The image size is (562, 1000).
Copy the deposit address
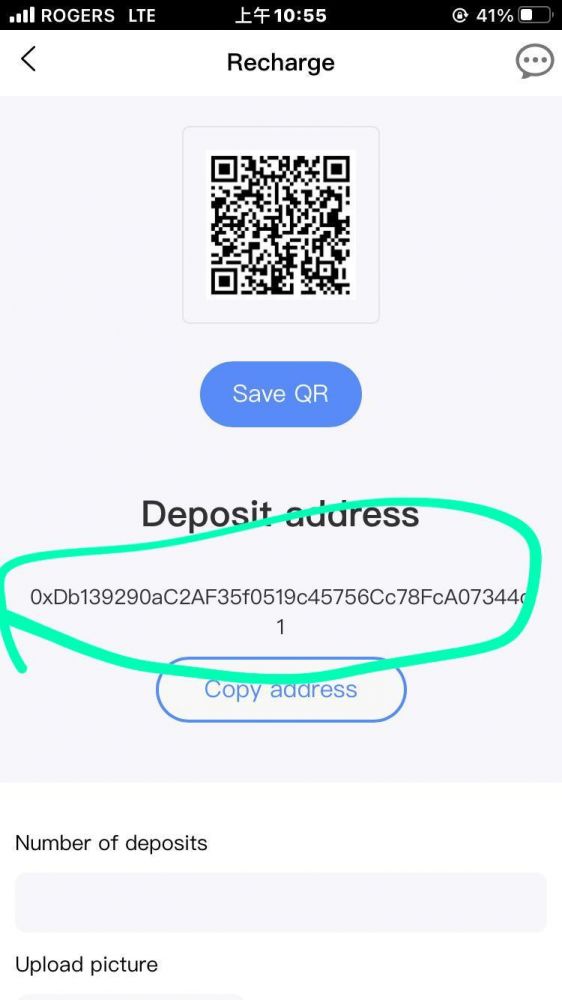tap(281, 689)
